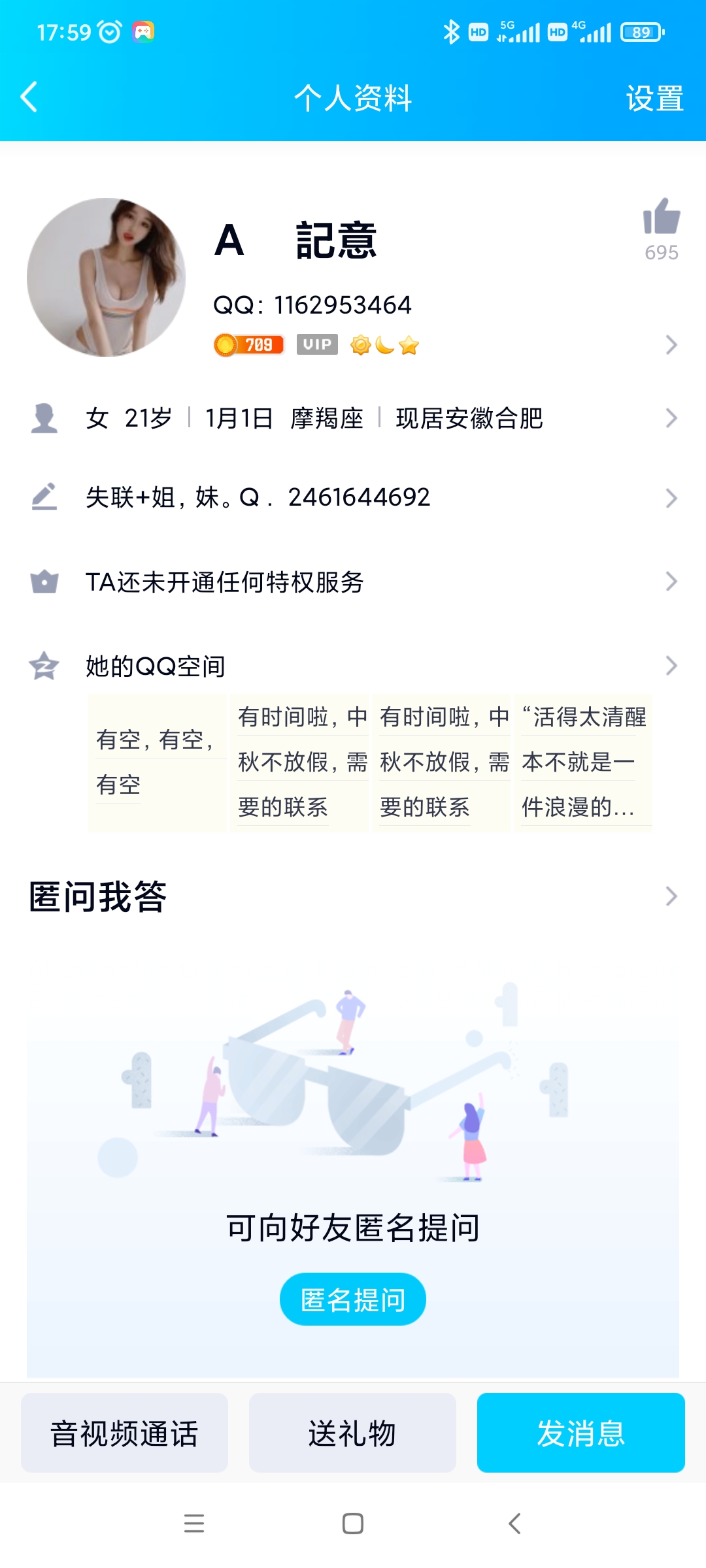The width and height of the screenshot is (706, 1568).
Task: Tap the 发消息 button
Action: (x=580, y=1433)
